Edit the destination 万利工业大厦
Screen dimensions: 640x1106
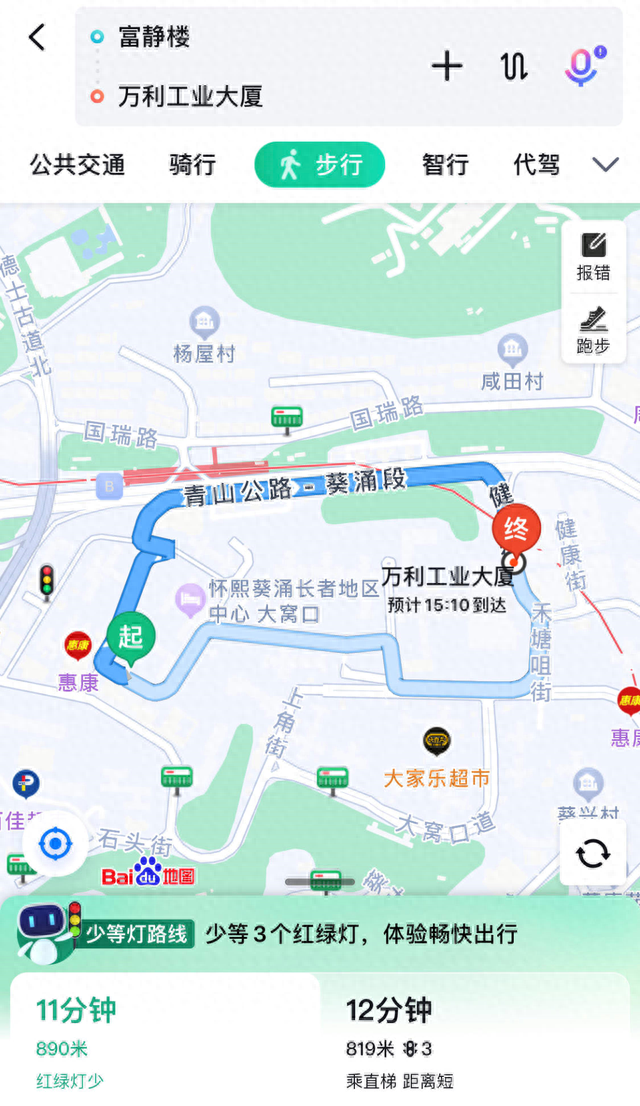point(191,96)
